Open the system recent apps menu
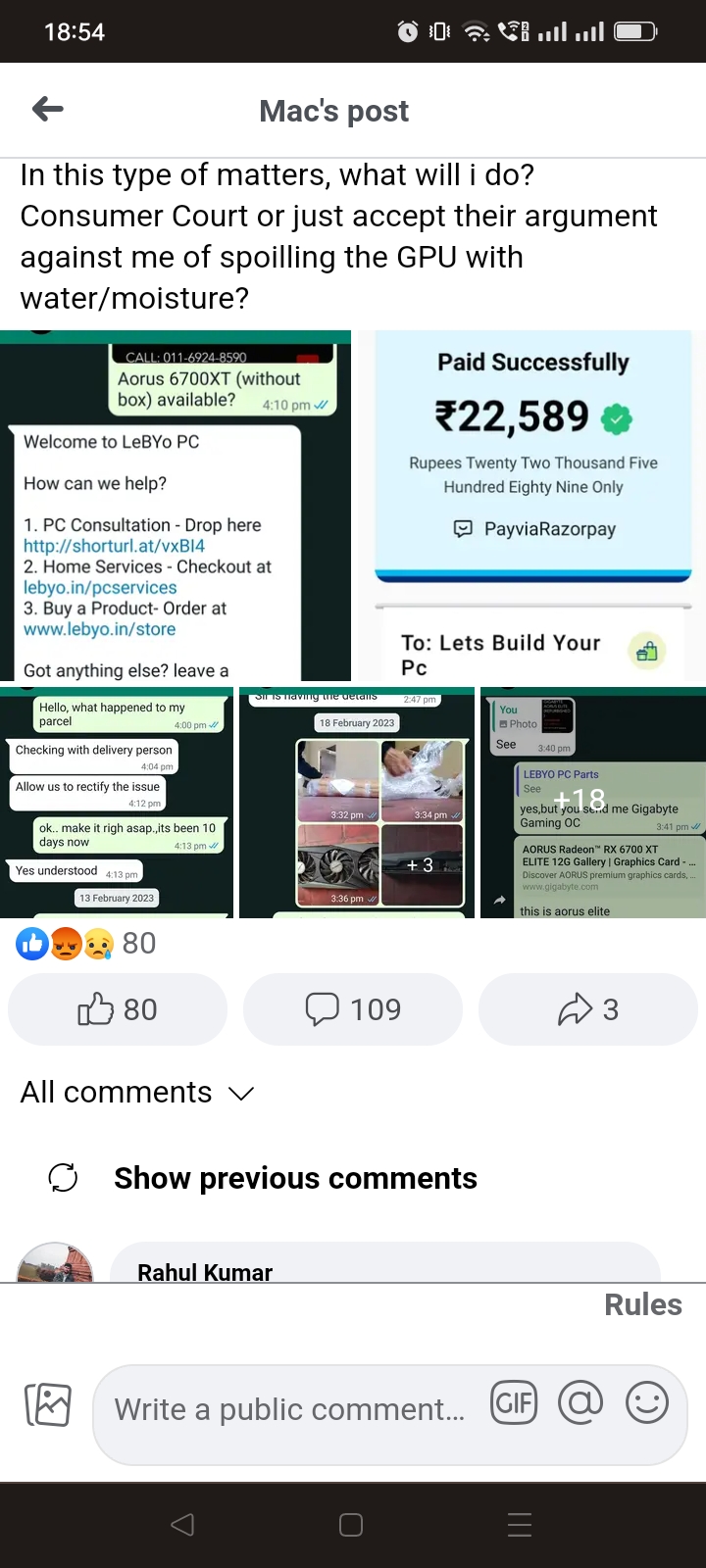 coord(520,1525)
